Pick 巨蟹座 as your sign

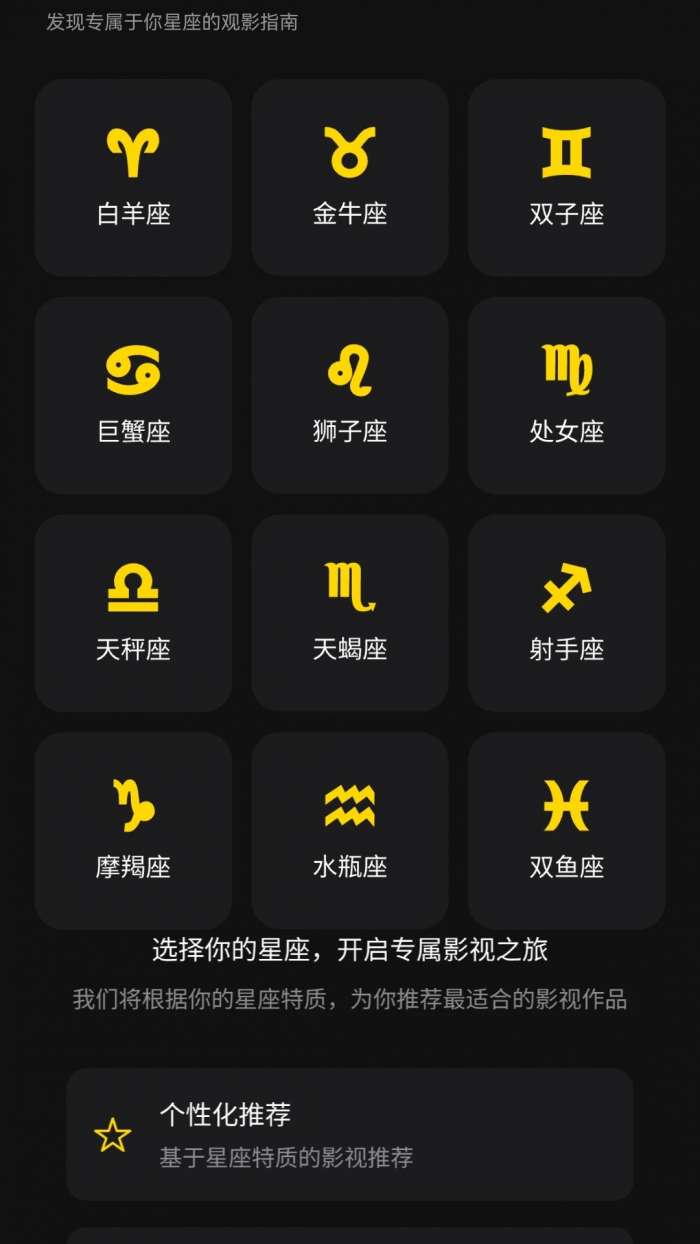[x=133, y=395]
